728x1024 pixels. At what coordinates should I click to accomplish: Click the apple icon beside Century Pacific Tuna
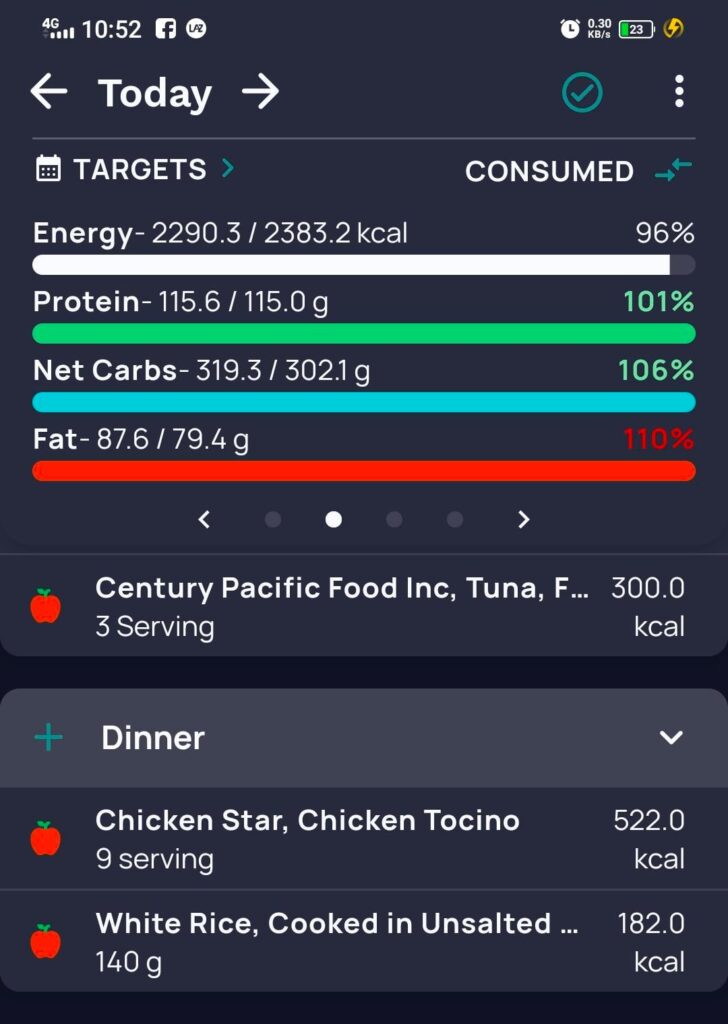pos(47,604)
